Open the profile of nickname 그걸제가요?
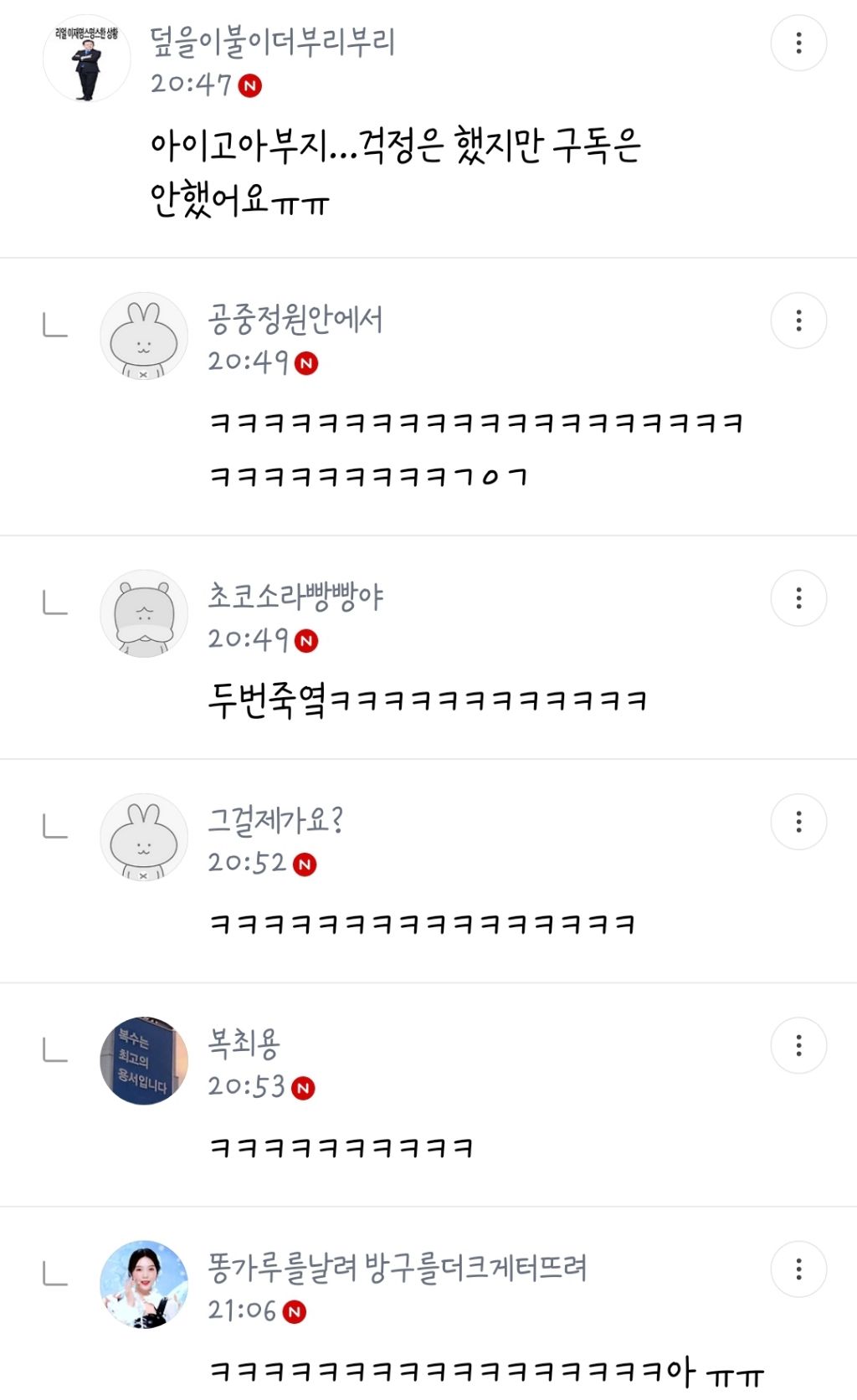 (x=275, y=820)
